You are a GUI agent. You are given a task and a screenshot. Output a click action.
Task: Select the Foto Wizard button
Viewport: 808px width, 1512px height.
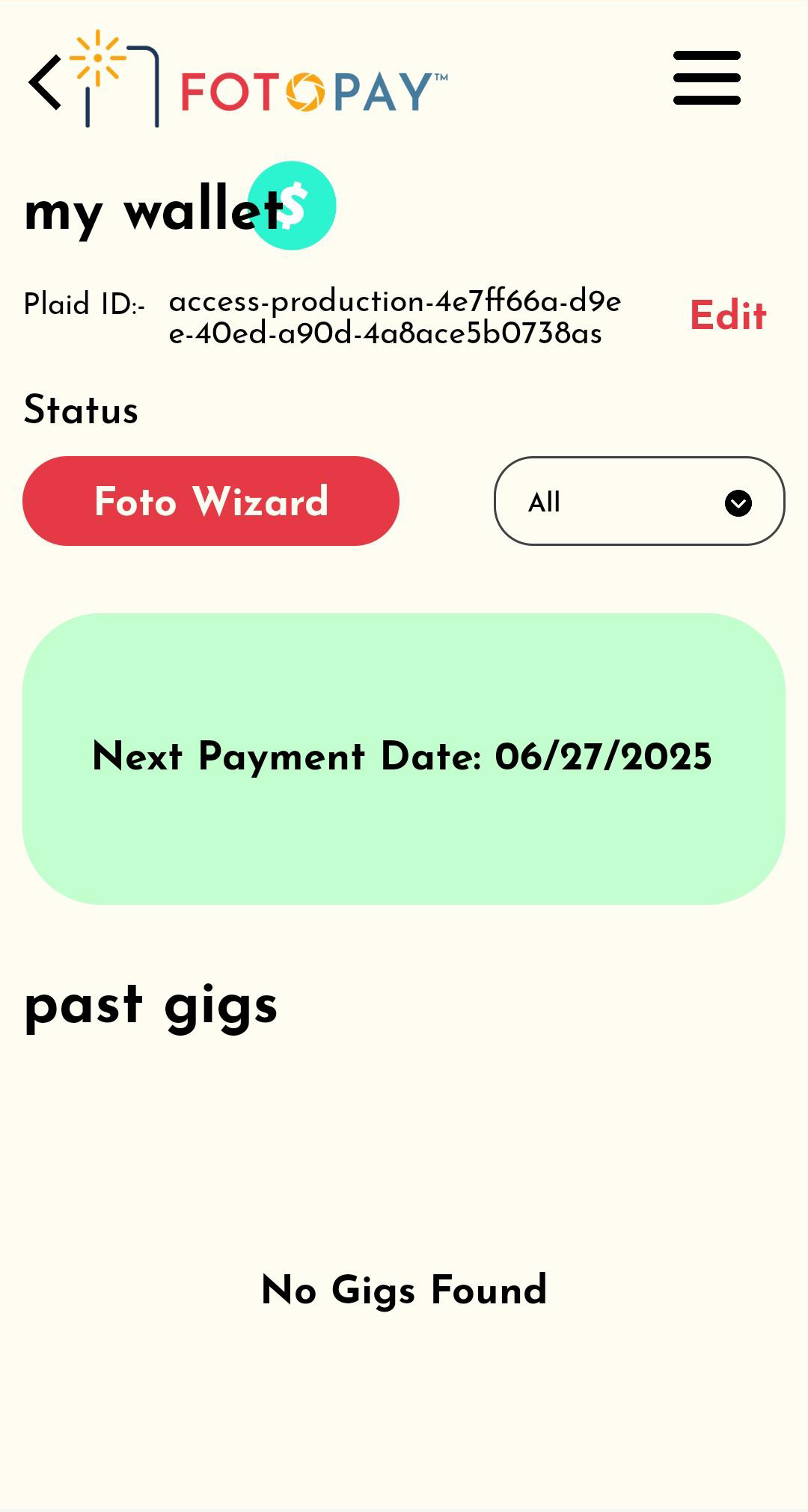(211, 501)
